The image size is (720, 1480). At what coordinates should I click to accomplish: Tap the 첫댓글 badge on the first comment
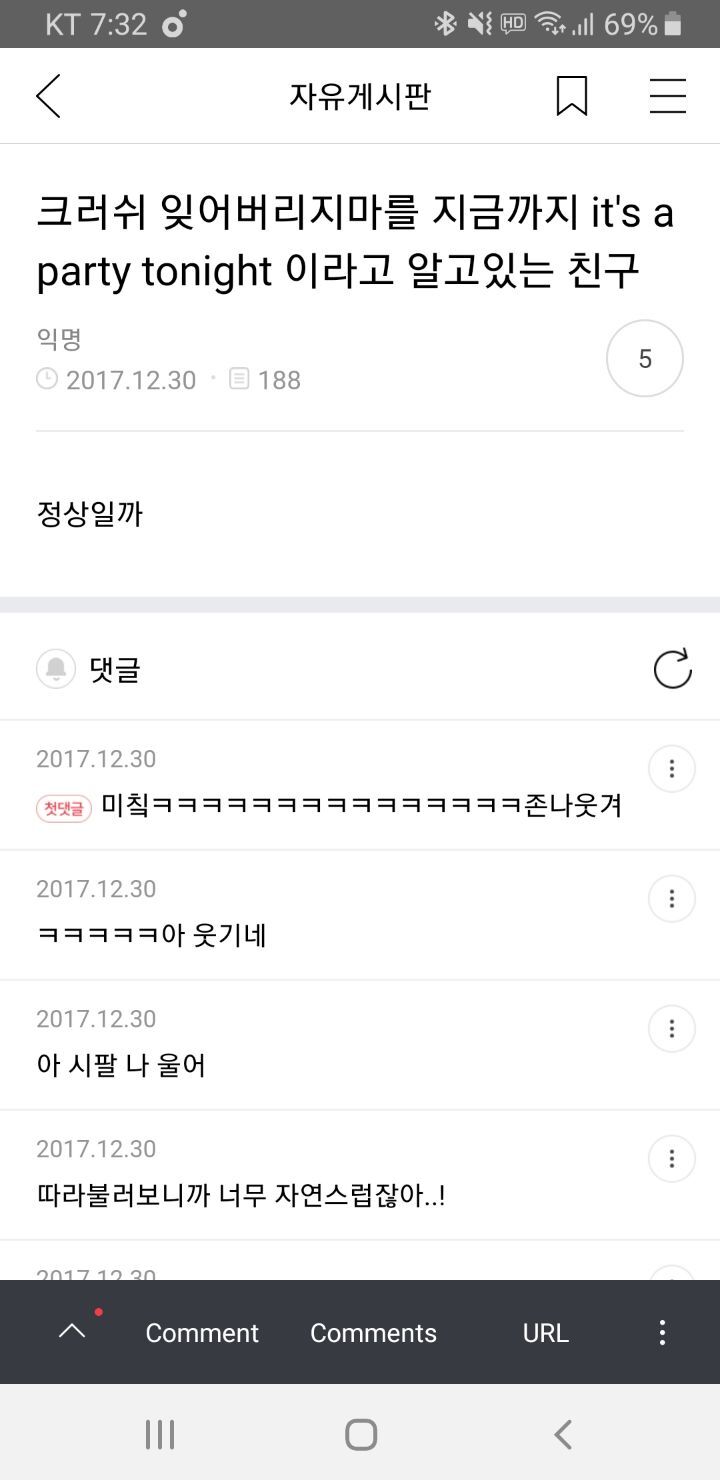(x=63, y=805)
